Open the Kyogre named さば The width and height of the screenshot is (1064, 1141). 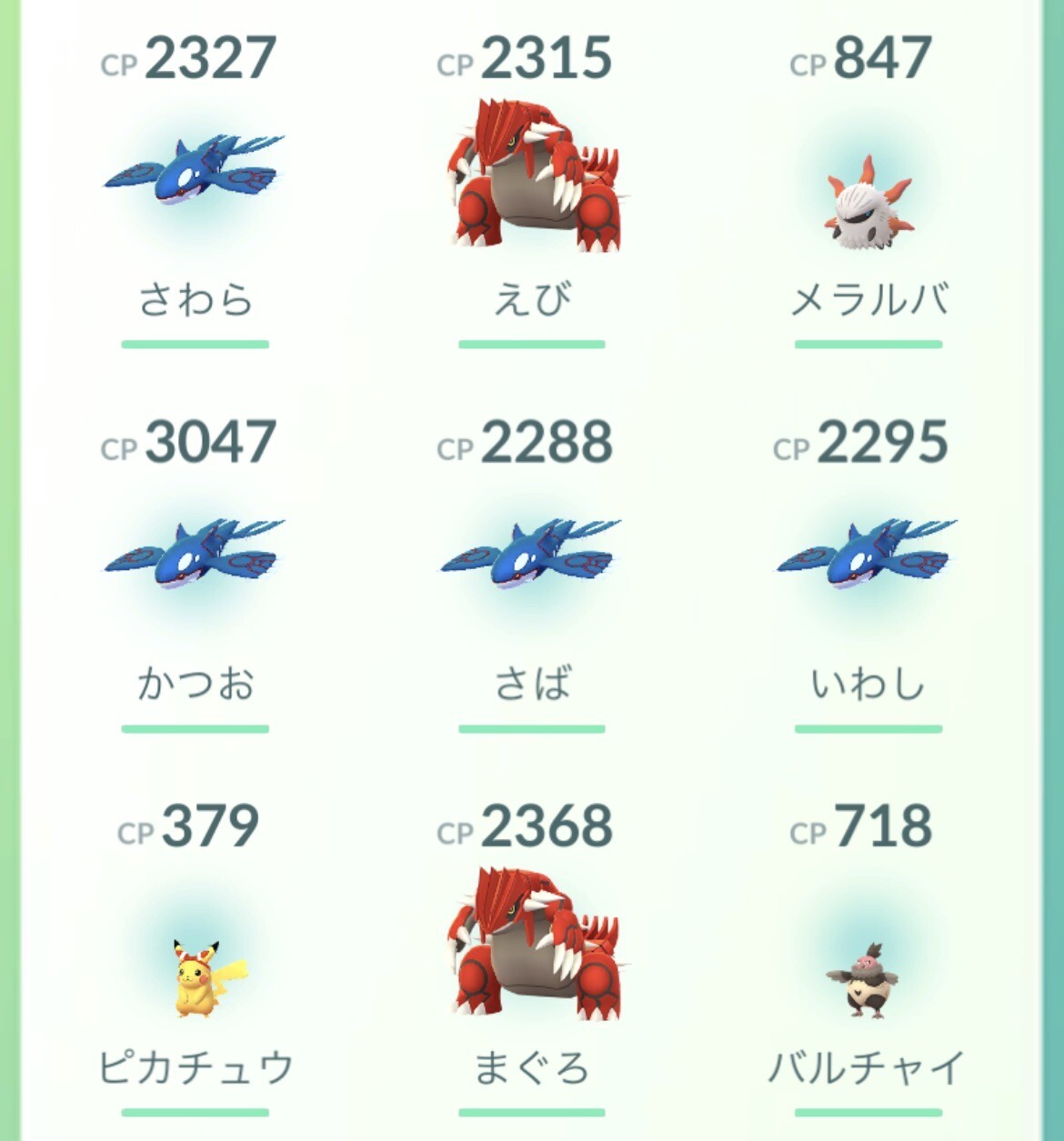(x=532, y=555)
